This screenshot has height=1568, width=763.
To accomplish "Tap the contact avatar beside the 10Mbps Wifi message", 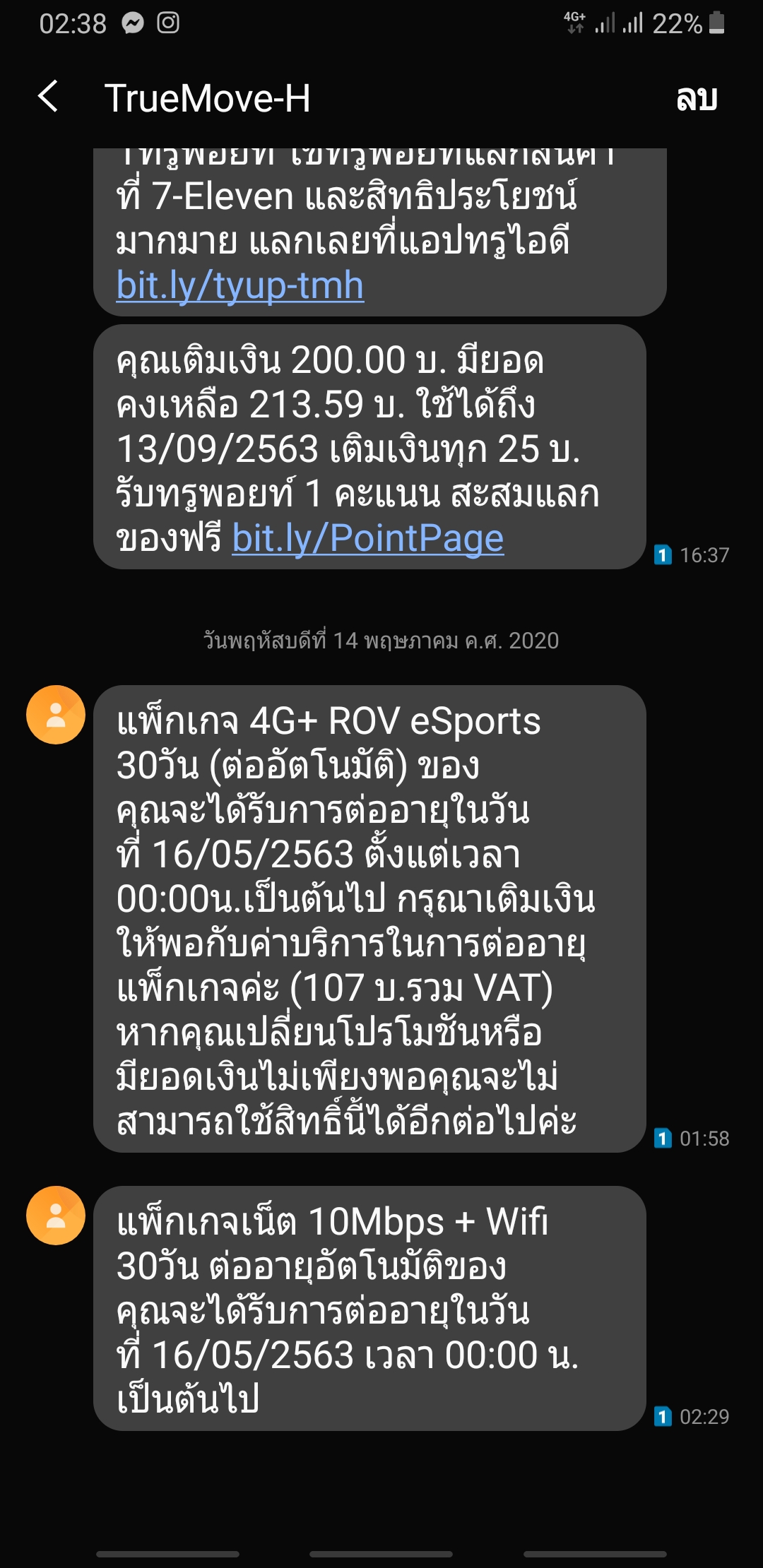I will (56, 1216).
